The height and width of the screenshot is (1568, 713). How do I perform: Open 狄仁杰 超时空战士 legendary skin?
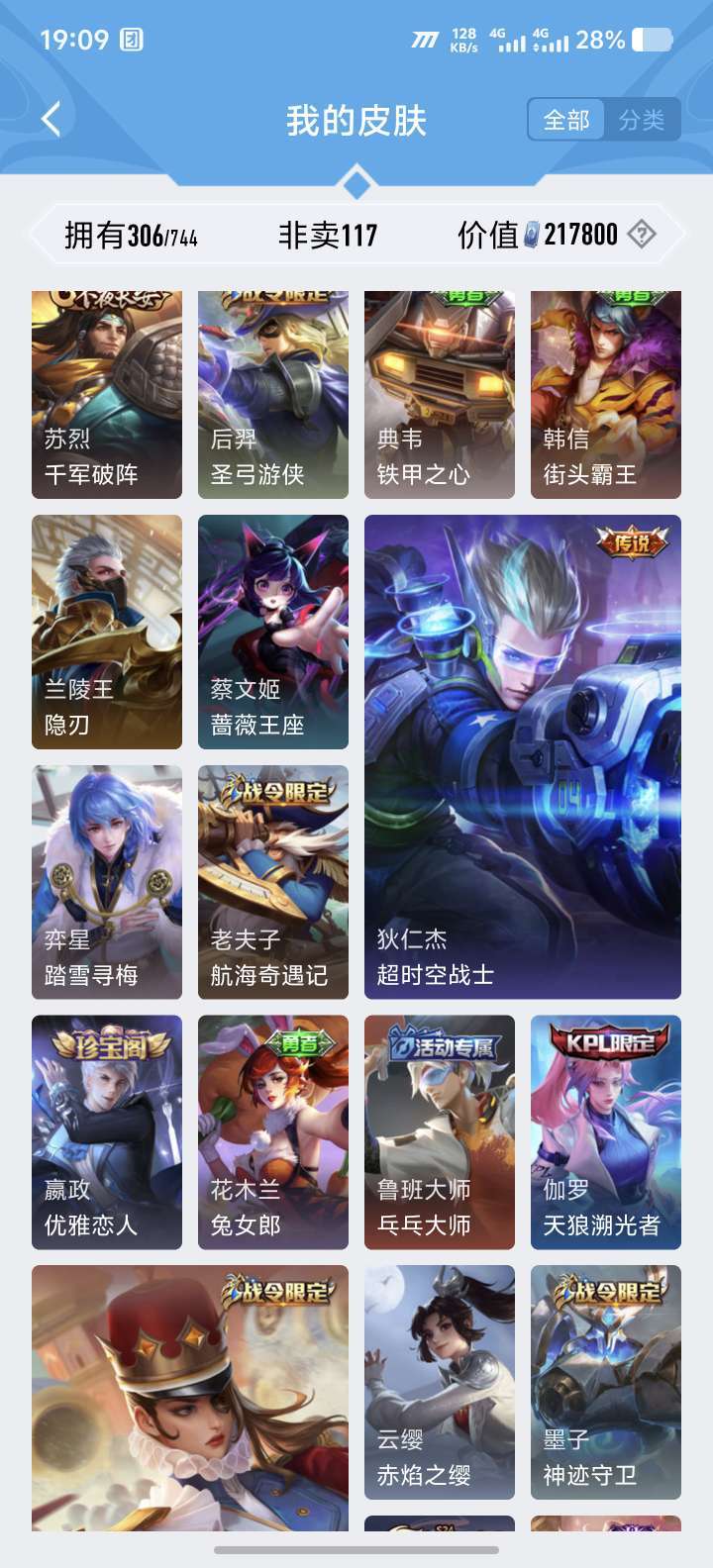[523, 756]
